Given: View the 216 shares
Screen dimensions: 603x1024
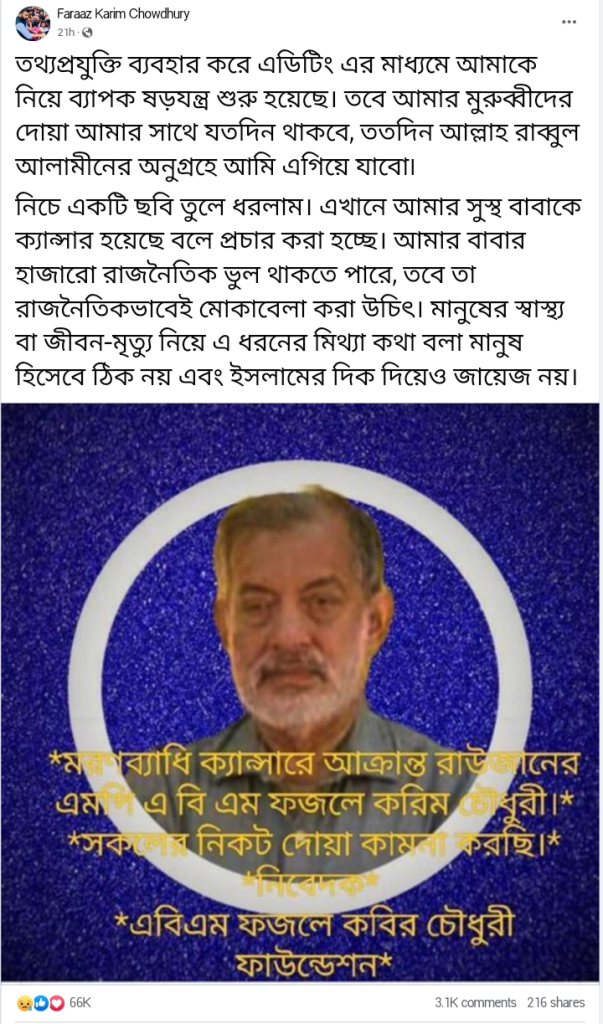Looking at the screenshot, I should click(556, 1002).
